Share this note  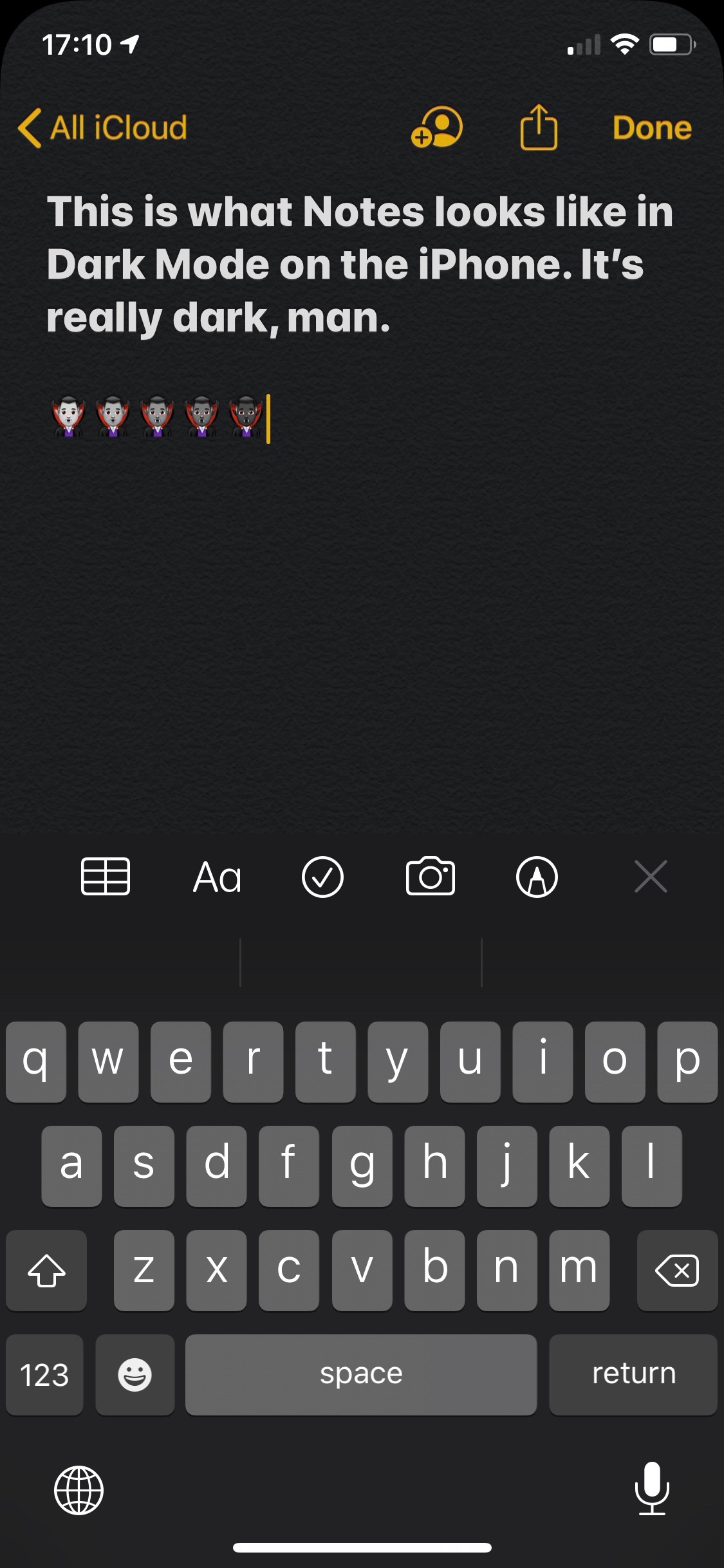click(539, 127)
